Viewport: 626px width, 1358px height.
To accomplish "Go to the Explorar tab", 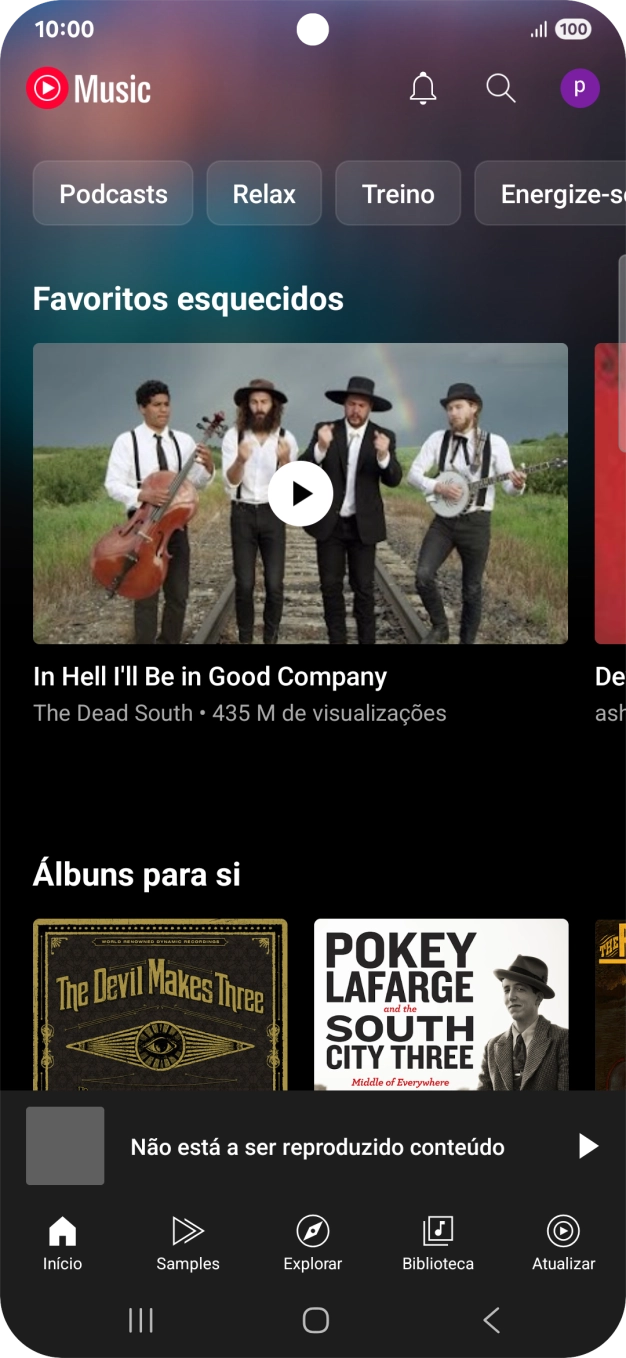I will click(x=313, y=1243).
